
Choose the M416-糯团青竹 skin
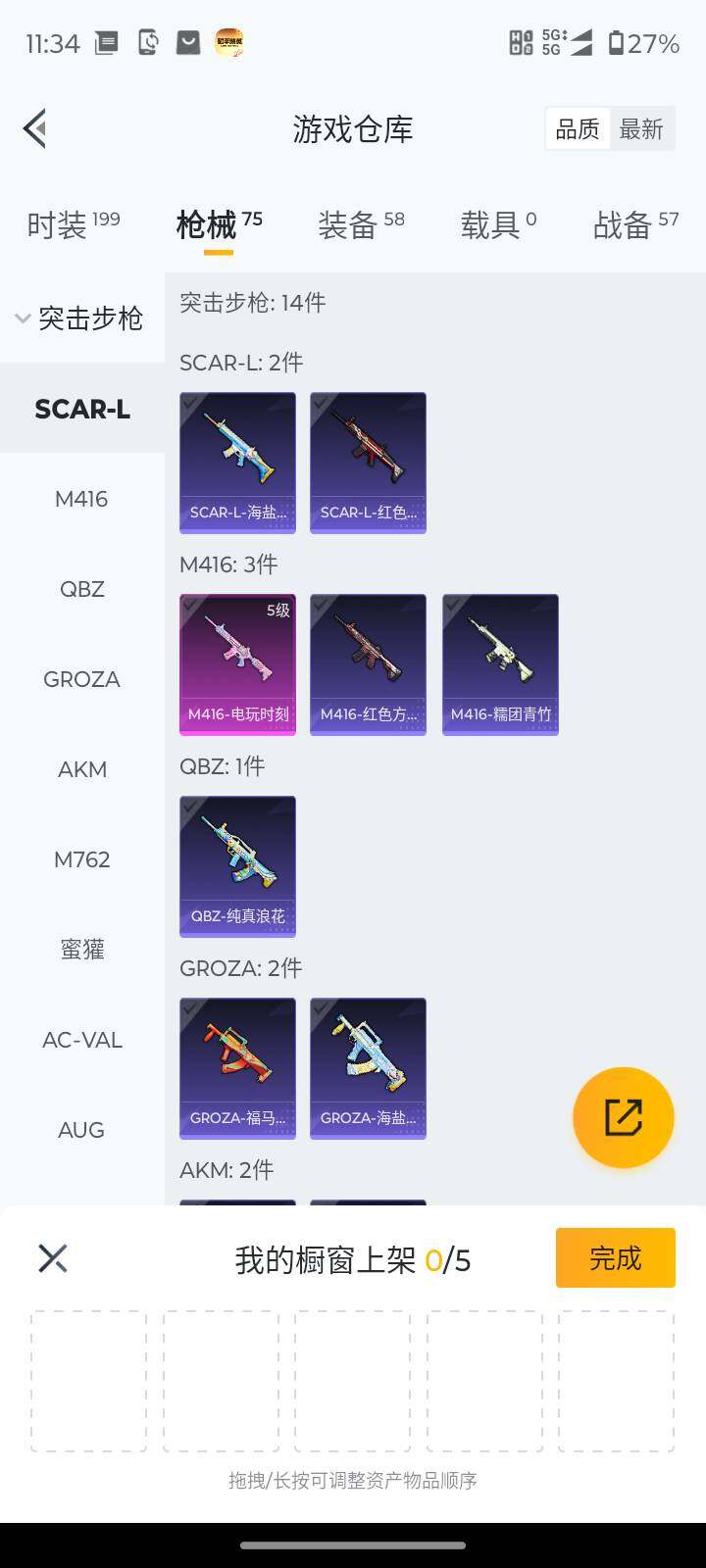pyautogui.click(x=500, y=664)
